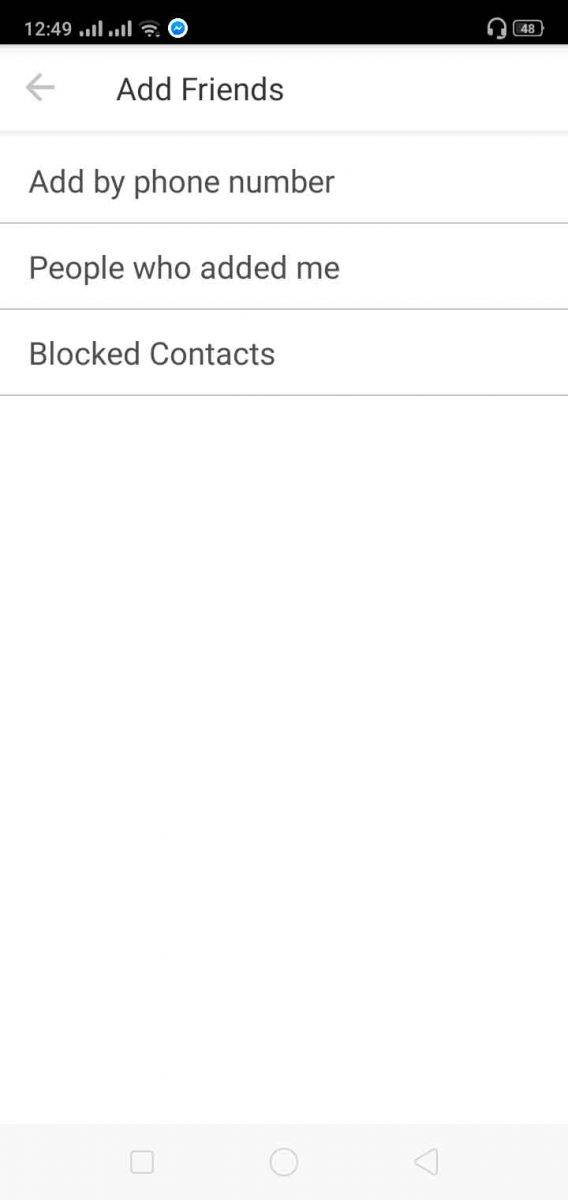The width and height of the screenshot is (568, 1200).
Task: Open Blocked Contacts list
Action: (284, 353)
